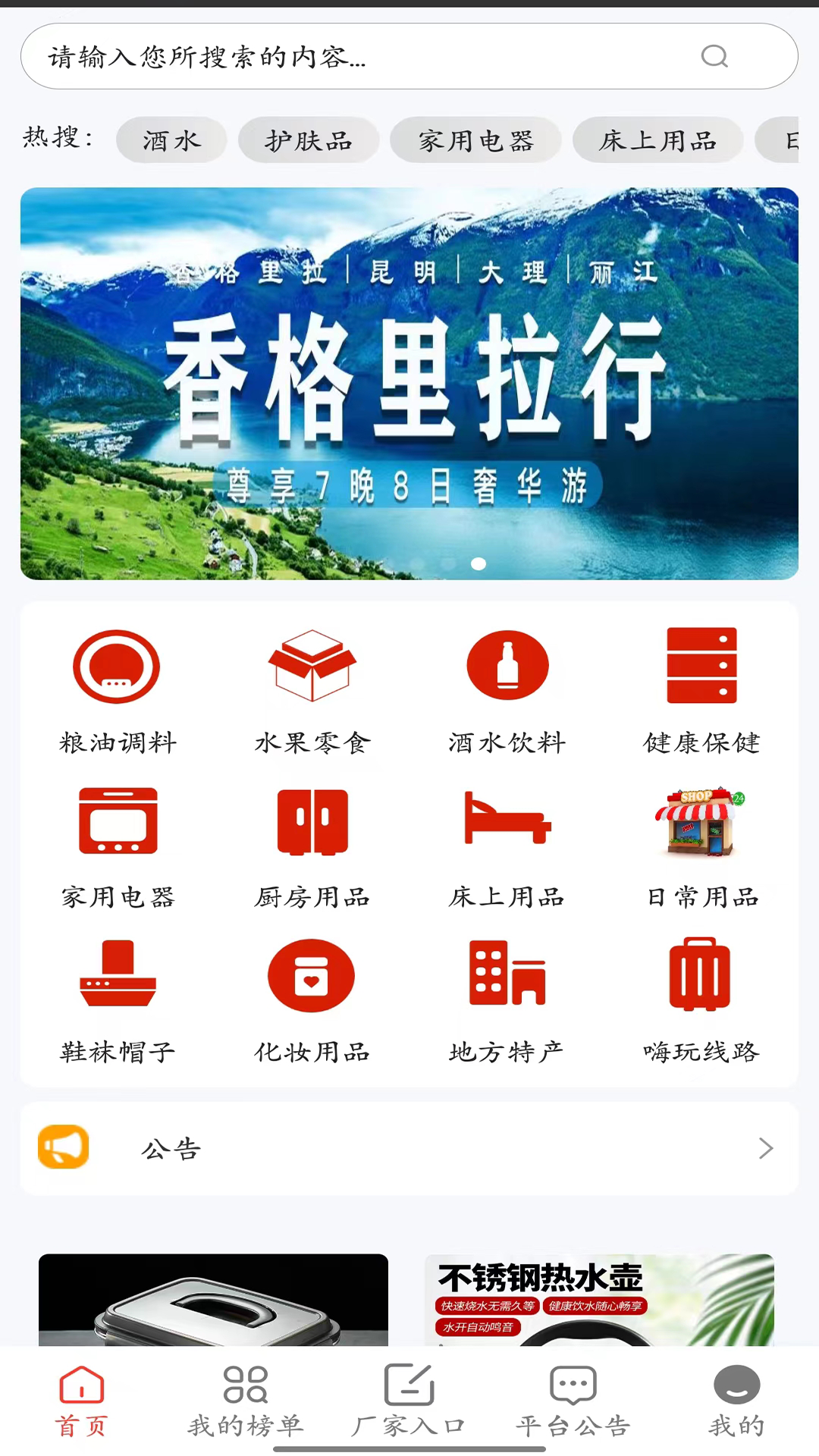
Task: Select the 地方特产 category icon
Action: [507, 975]
